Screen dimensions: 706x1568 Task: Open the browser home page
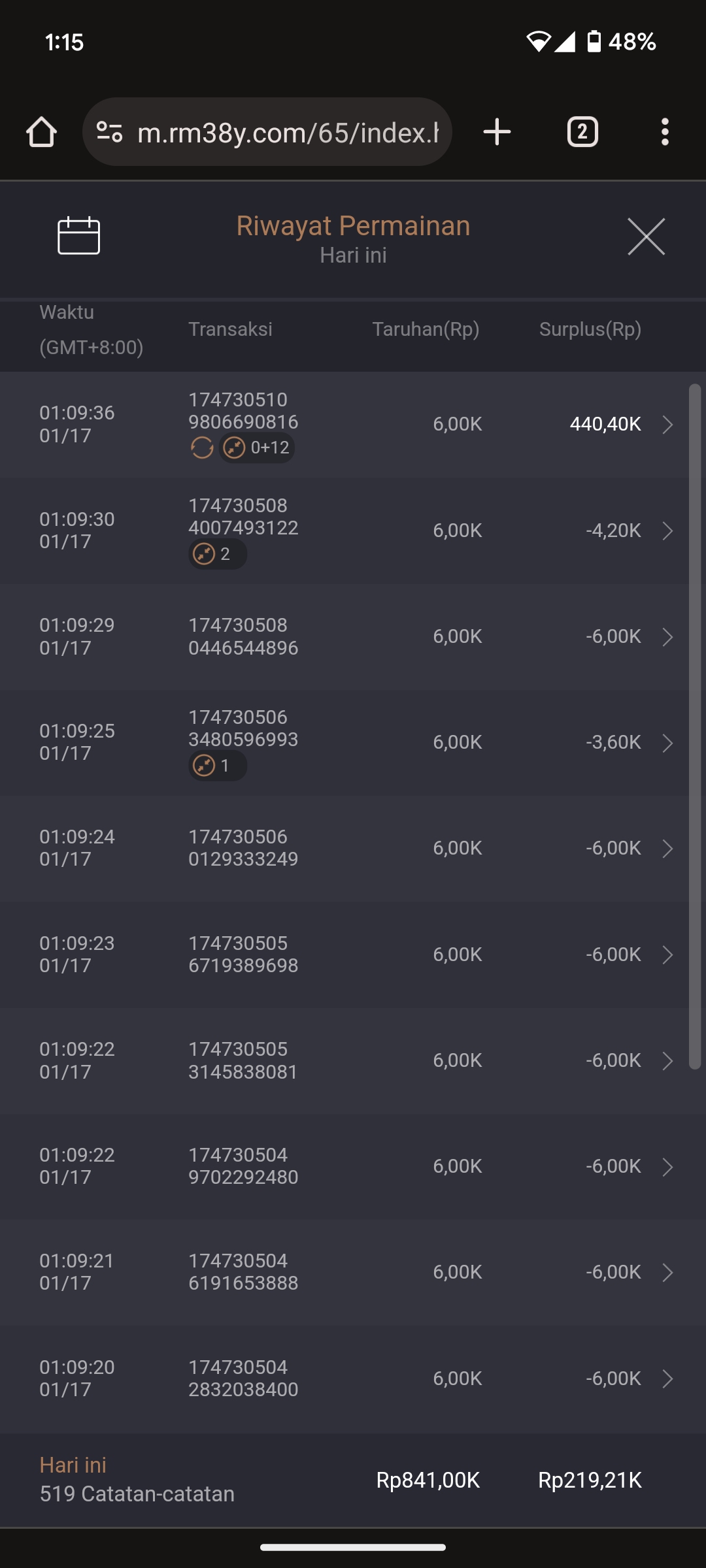41,132
